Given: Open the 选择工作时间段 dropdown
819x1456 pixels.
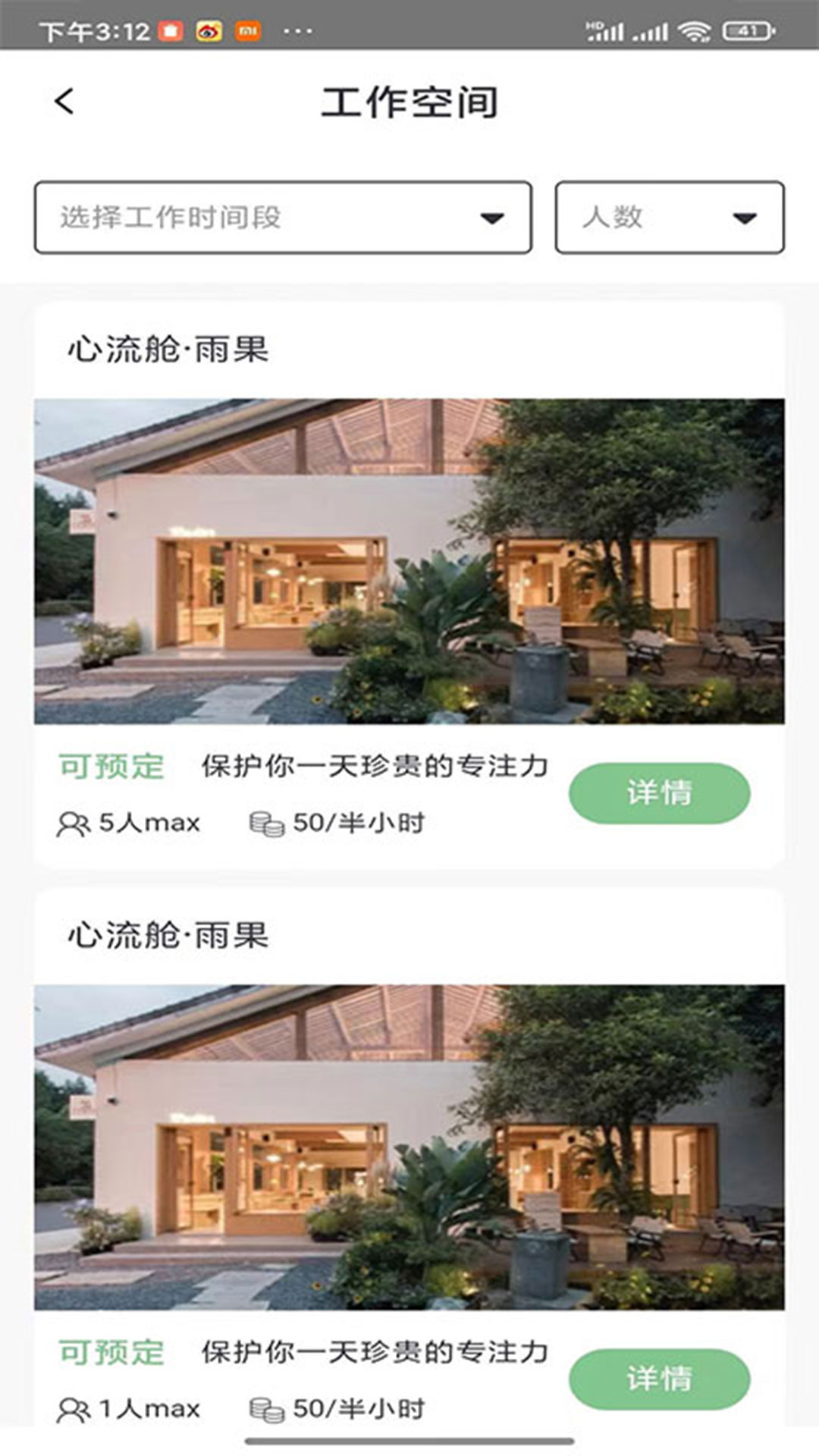Looking at the screenshot, I should (283, 218).
